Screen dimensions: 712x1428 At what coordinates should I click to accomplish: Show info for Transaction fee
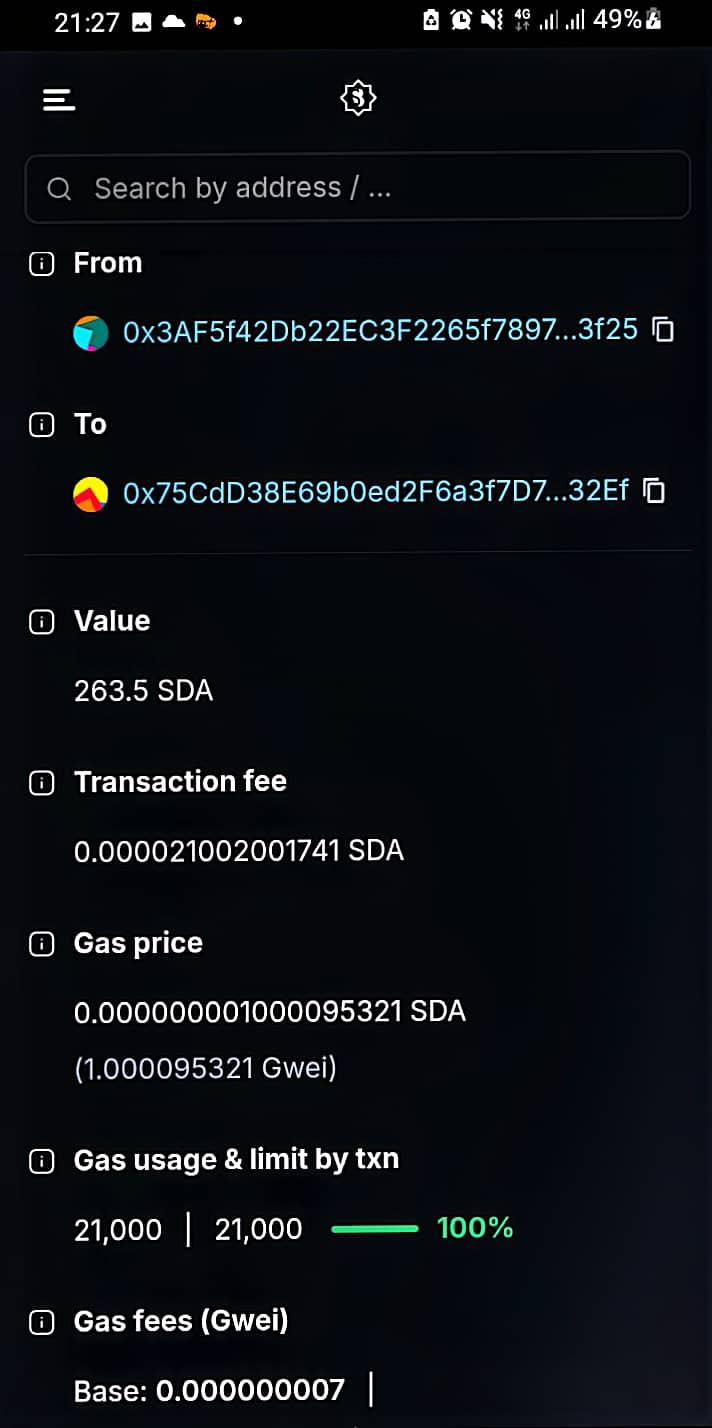pyautogui.click(x=41, y=783)
